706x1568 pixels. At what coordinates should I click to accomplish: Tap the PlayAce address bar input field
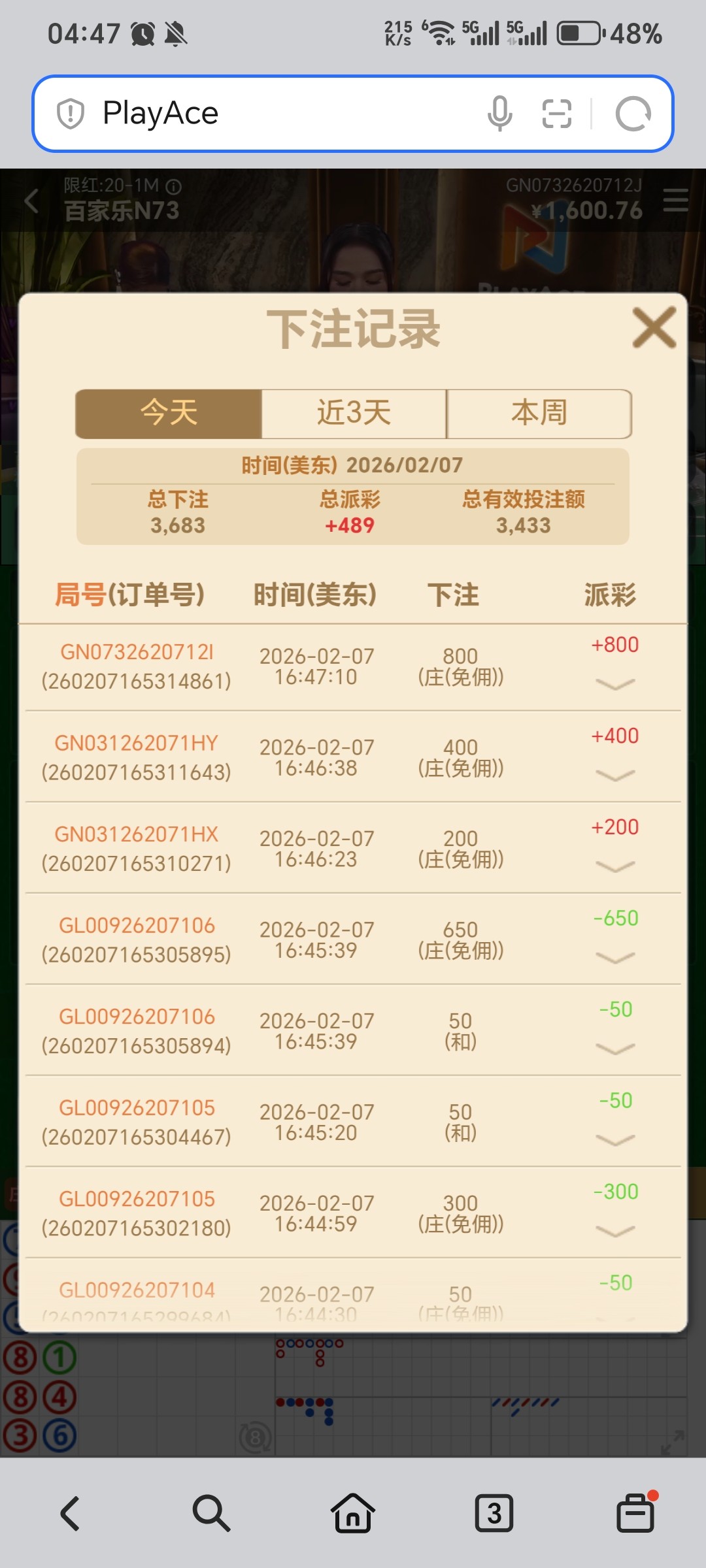[261, 112]
